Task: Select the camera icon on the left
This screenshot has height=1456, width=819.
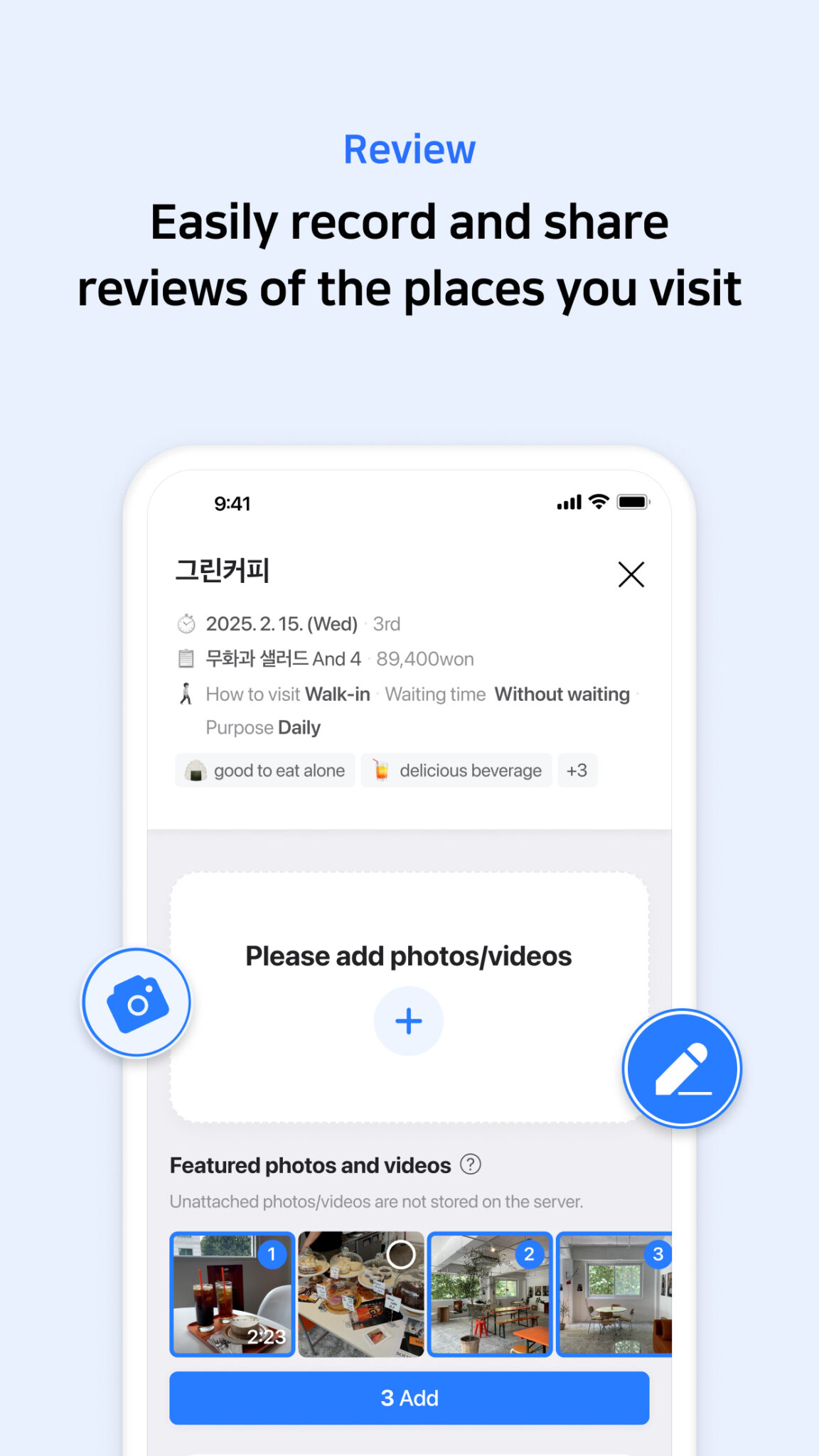Action: (136, 1001)
